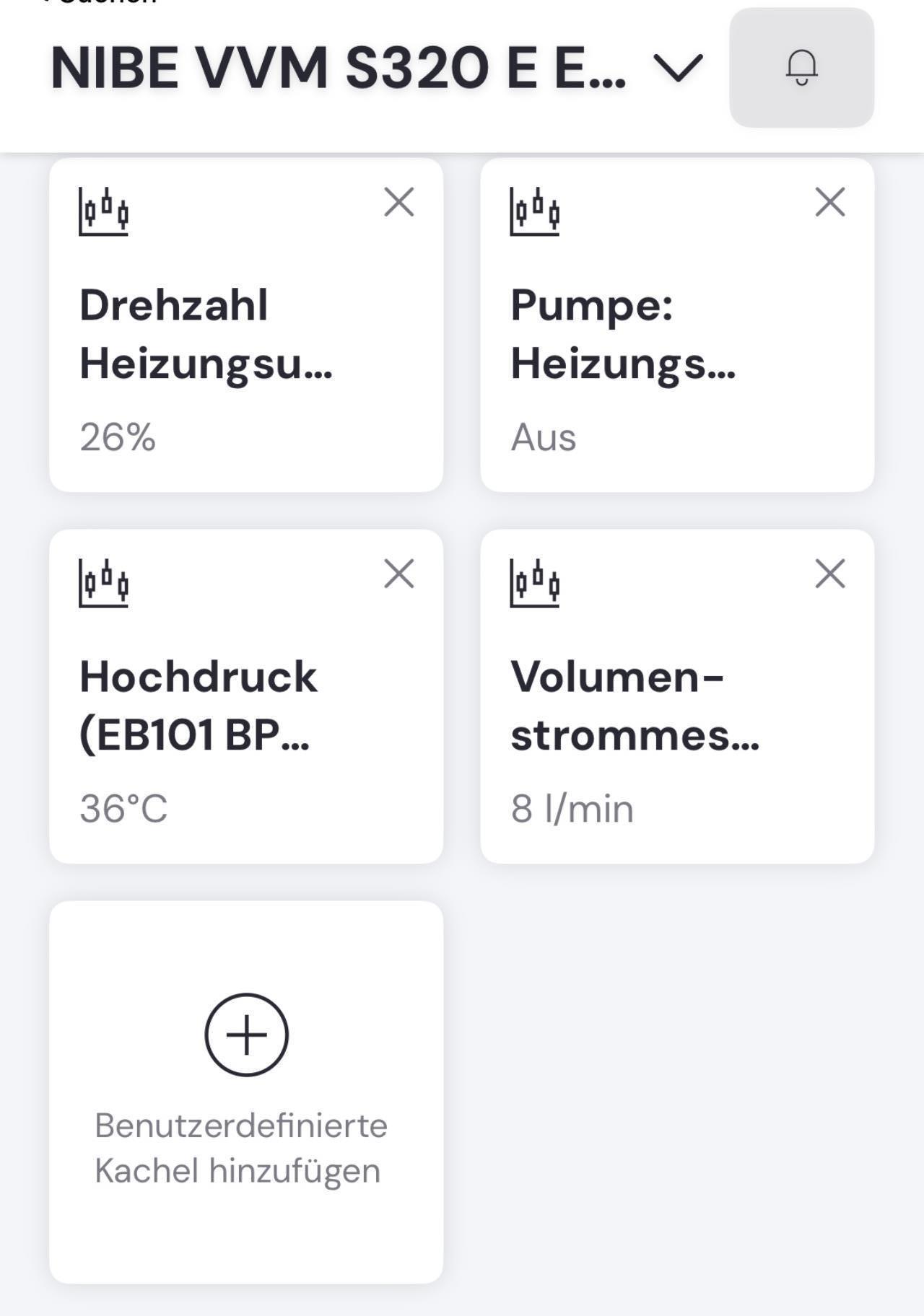The width and height of the screenshot is (924, 1316).
Task: Expand the NIBE VVM S320 device dropdown
Action: tap(678, 69)
